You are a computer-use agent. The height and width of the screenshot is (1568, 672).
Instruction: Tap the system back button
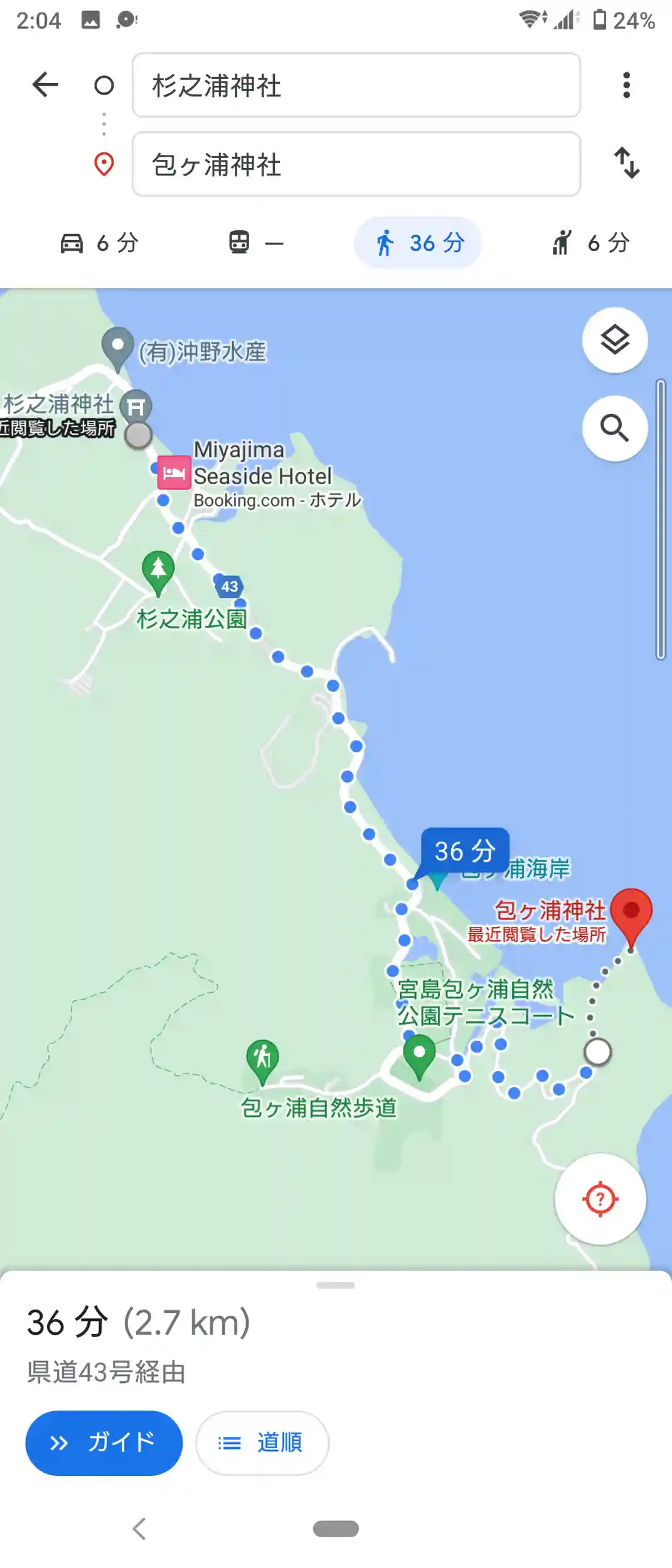coord(139,1528)
